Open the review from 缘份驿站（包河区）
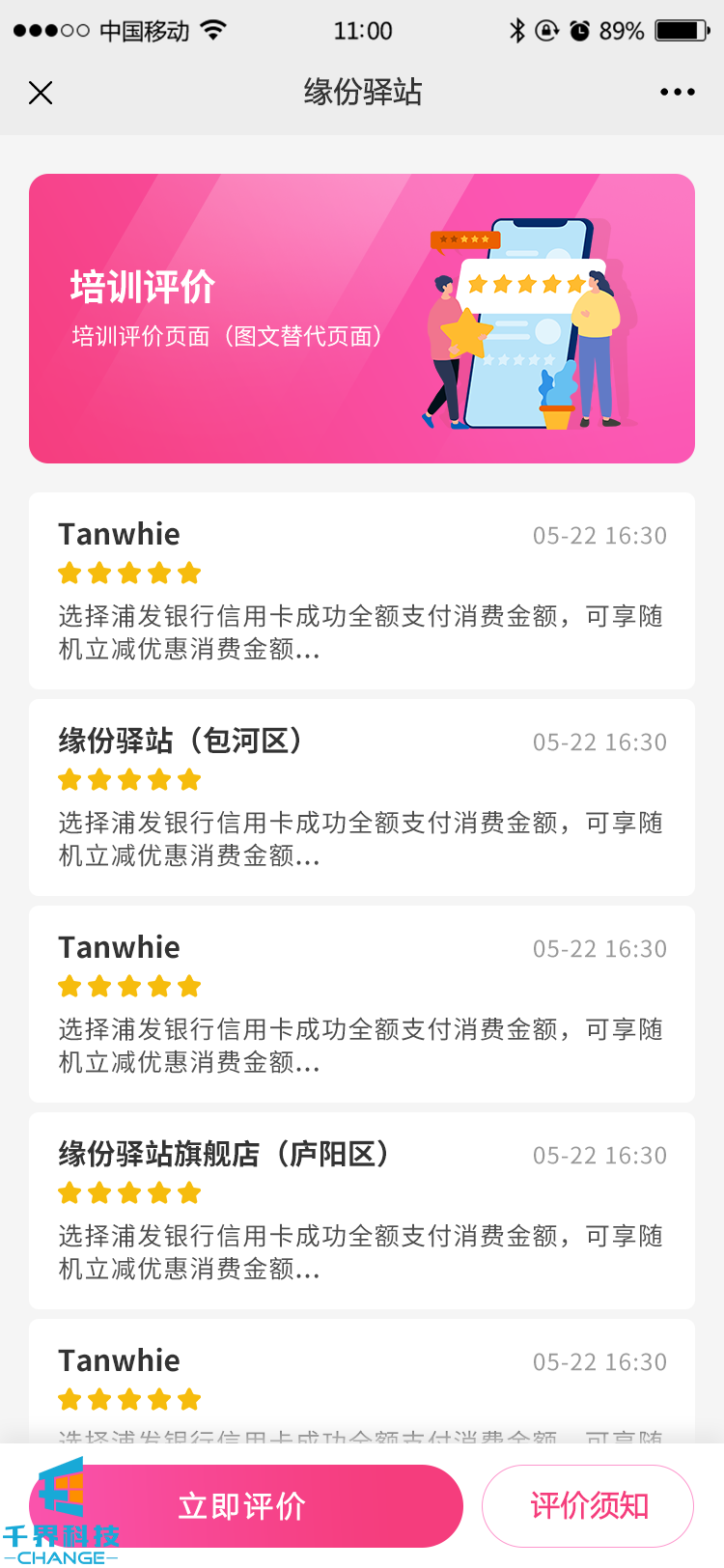 click(x=362, y=798)
